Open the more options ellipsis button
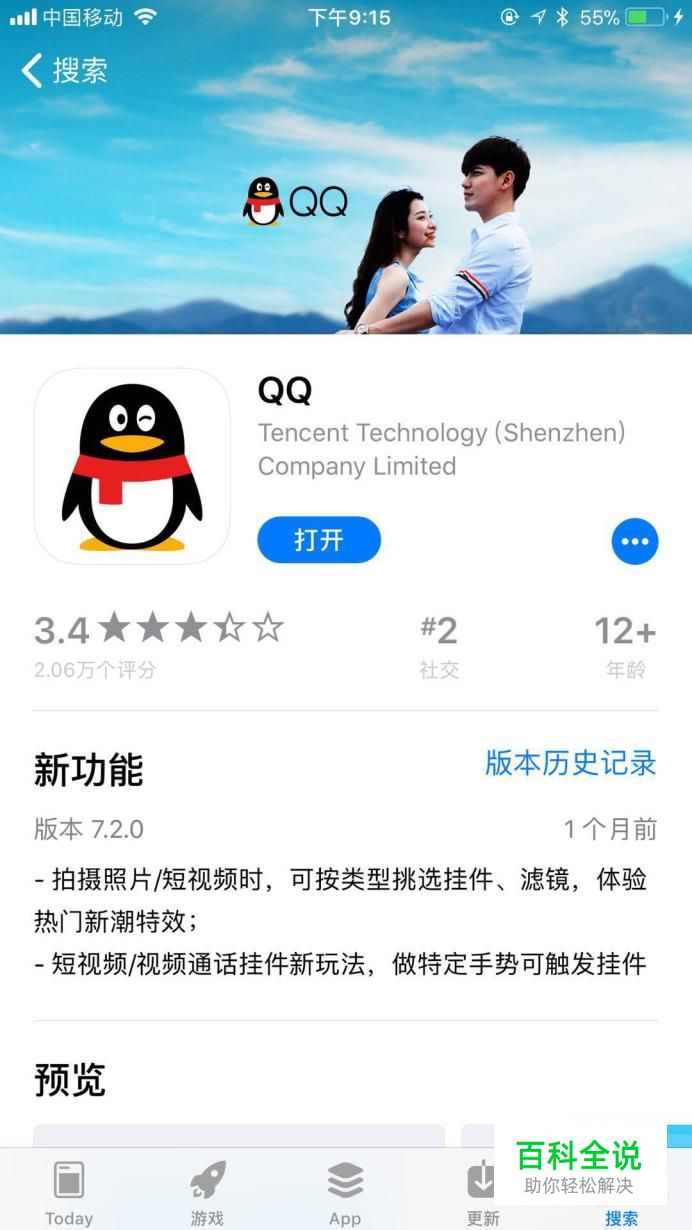 [x=635, y=542]
